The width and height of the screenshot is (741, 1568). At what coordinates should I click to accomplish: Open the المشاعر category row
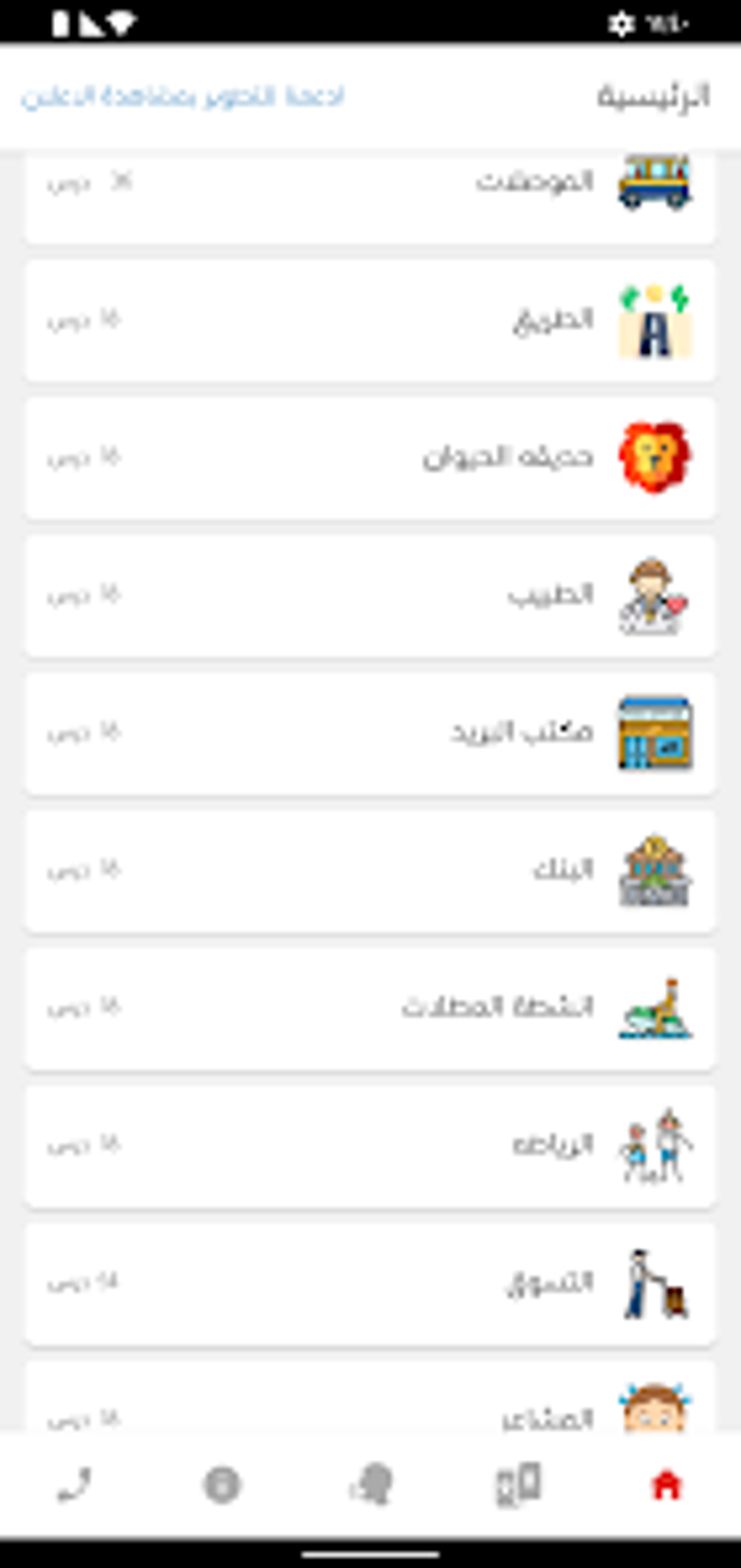370,1396
